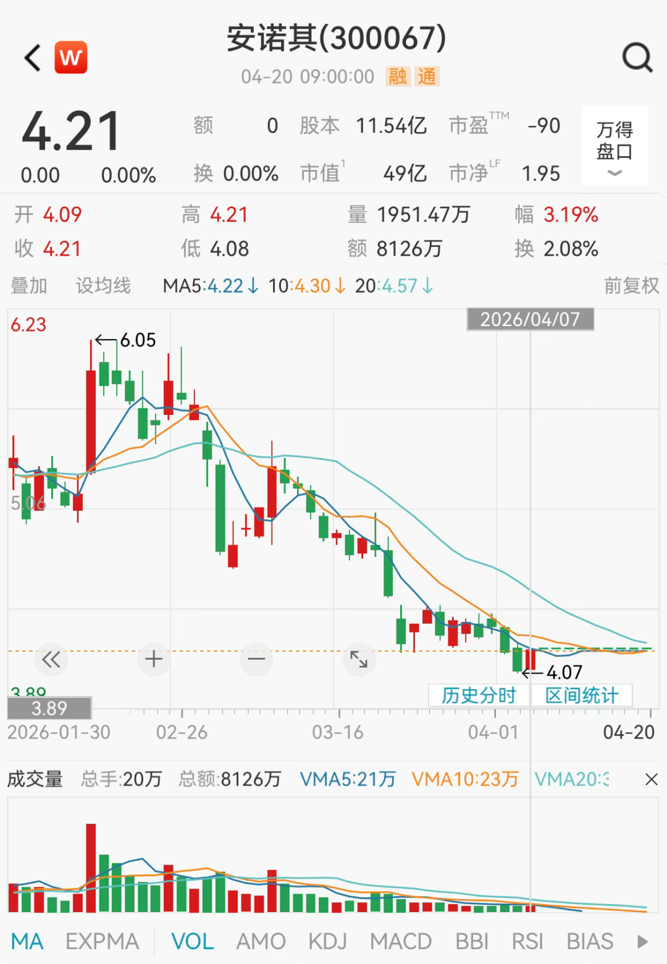
Task: Open 设均线 moving average settings
Action: pos(103,285)
